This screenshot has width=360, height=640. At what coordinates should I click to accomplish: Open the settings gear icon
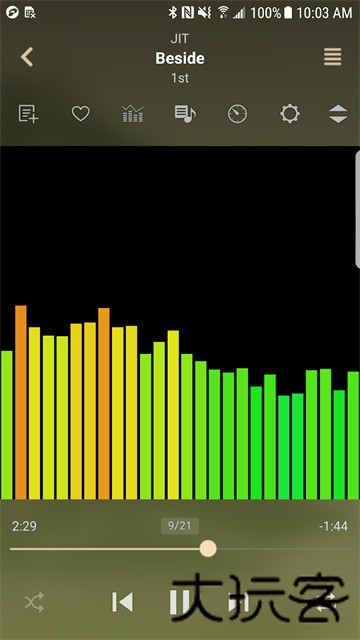coord(290,113)
